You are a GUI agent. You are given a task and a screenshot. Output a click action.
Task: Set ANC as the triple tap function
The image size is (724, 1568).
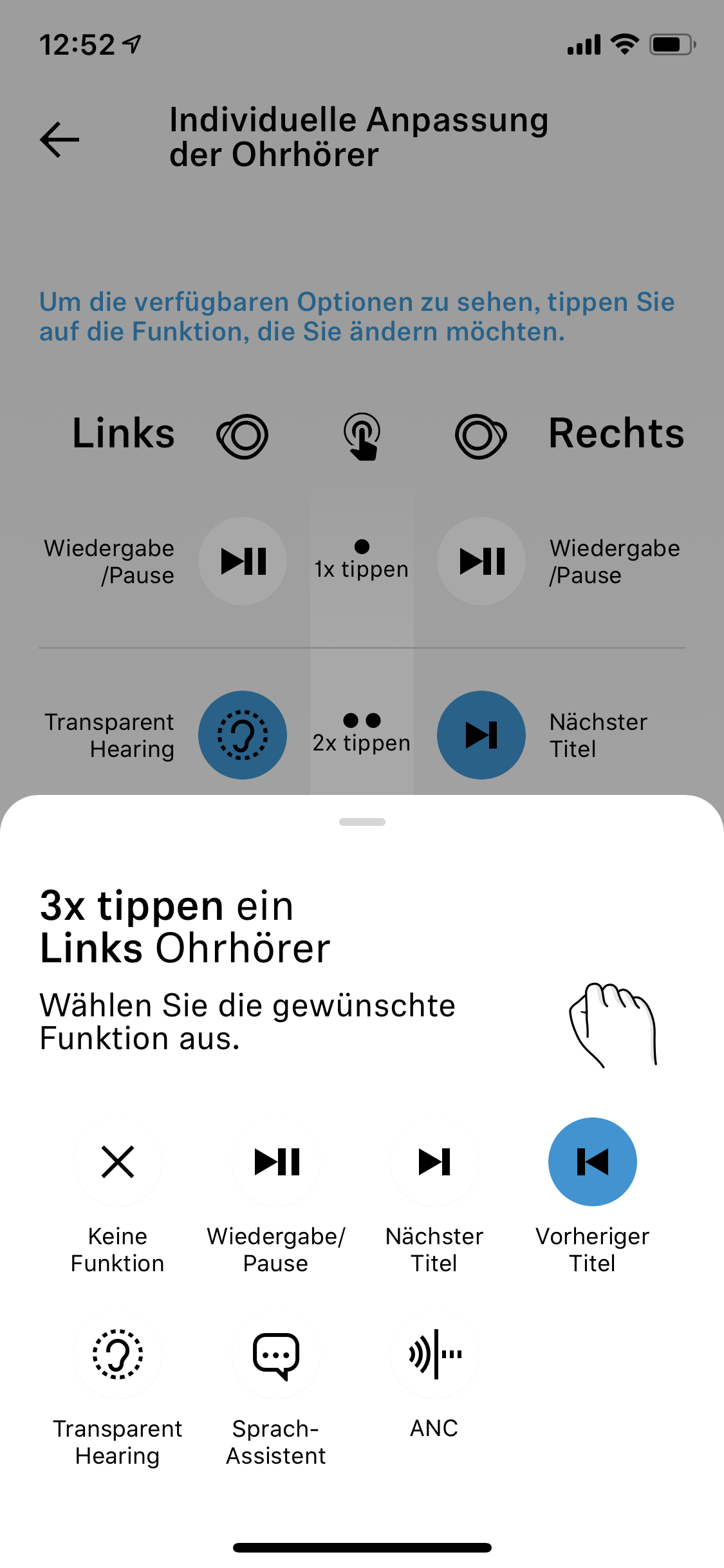point(434,1354)
